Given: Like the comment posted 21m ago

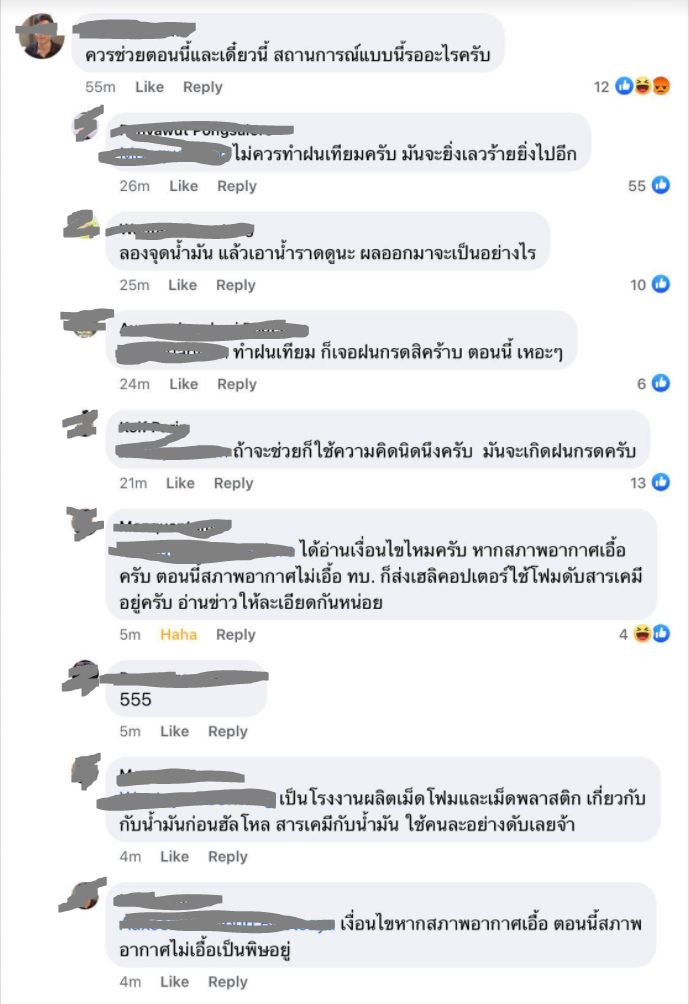Looking at the screenshot, I should (180, 483).
